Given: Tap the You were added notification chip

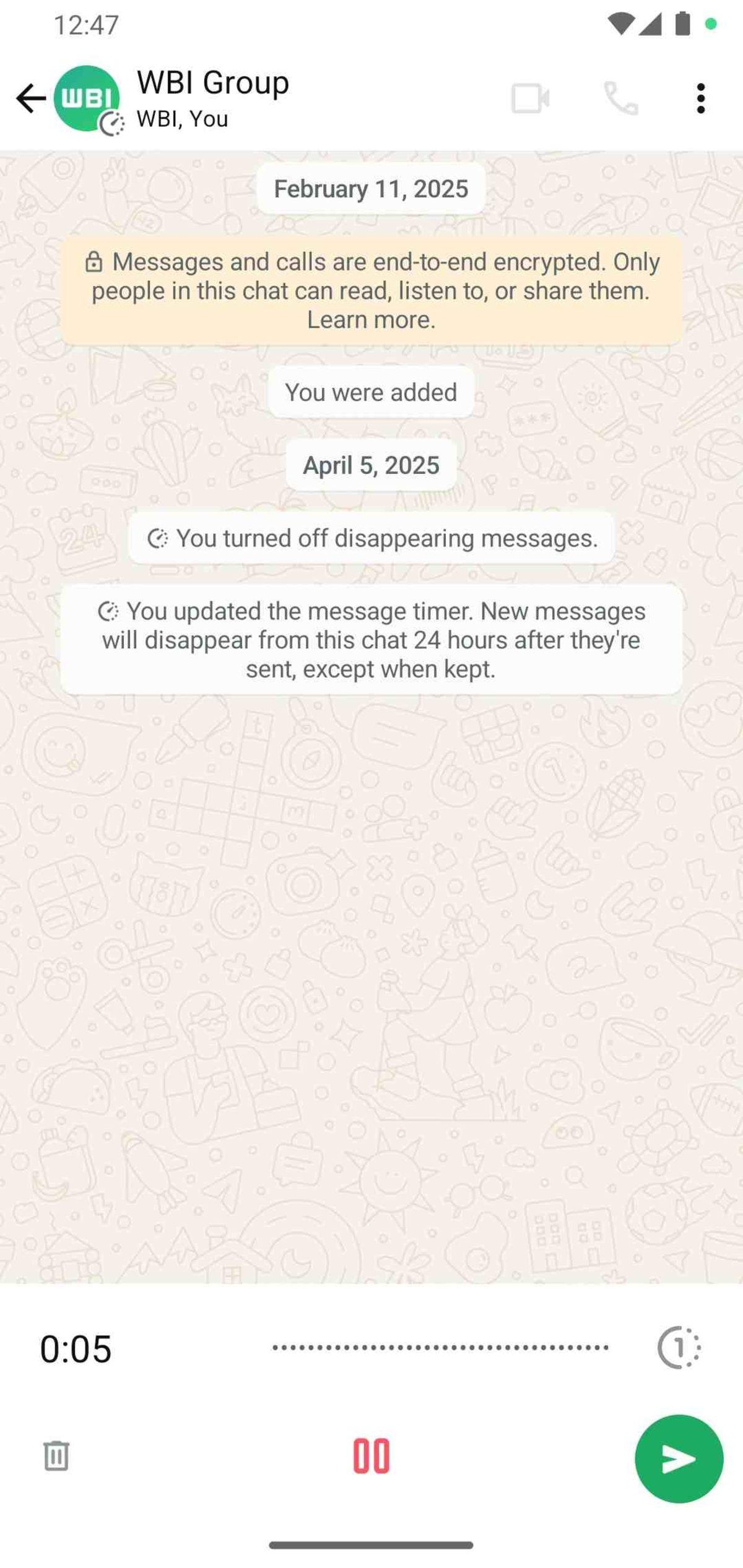Looking at the screenshot, I should tap(370, 392).
